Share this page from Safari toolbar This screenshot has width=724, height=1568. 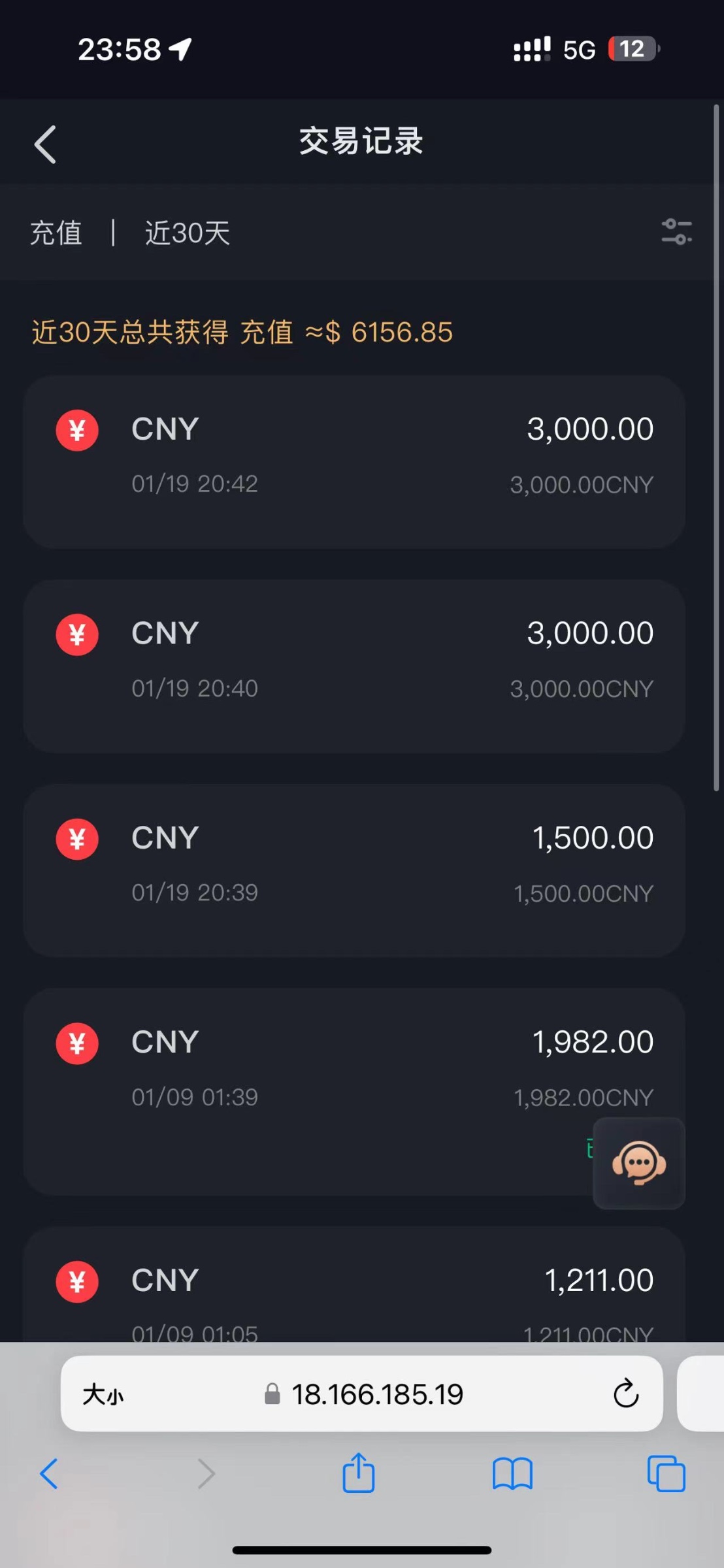[x=358, y=1473]
